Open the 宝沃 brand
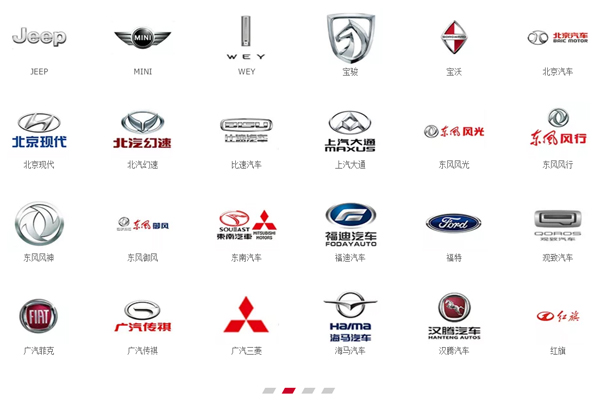Image resolution: width=600 pixels, height=400 pixels. [454, 38]
